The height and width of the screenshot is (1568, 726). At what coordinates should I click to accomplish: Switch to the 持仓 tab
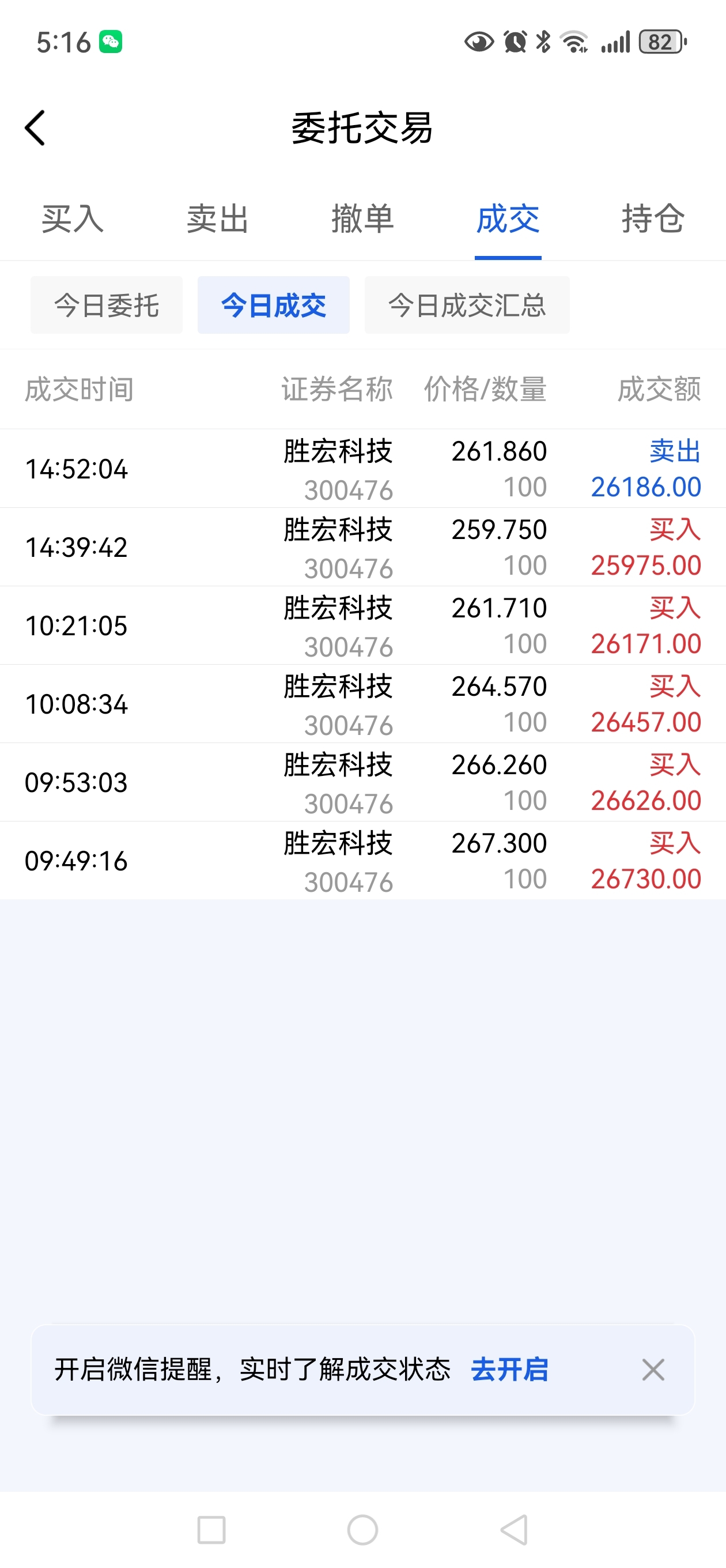(652, 219)
